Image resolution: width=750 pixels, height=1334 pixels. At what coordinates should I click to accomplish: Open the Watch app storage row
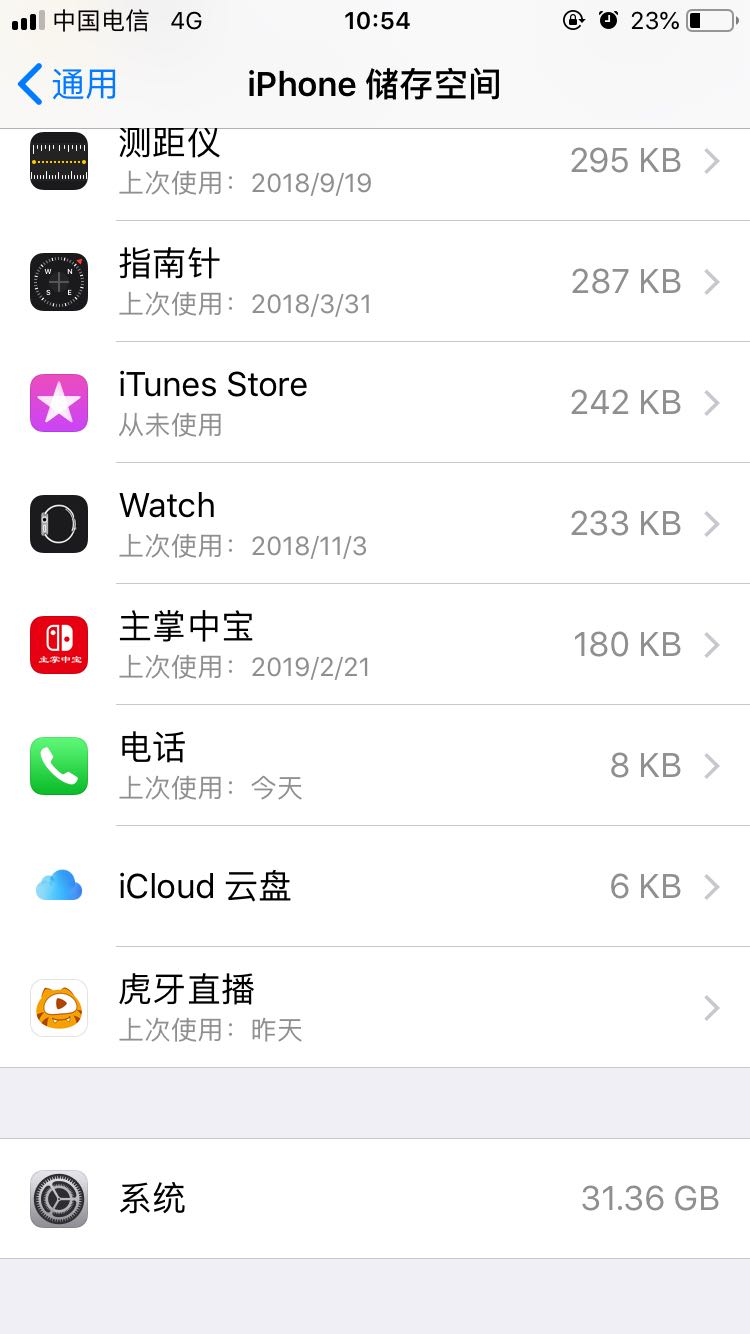tap(375, 524)
